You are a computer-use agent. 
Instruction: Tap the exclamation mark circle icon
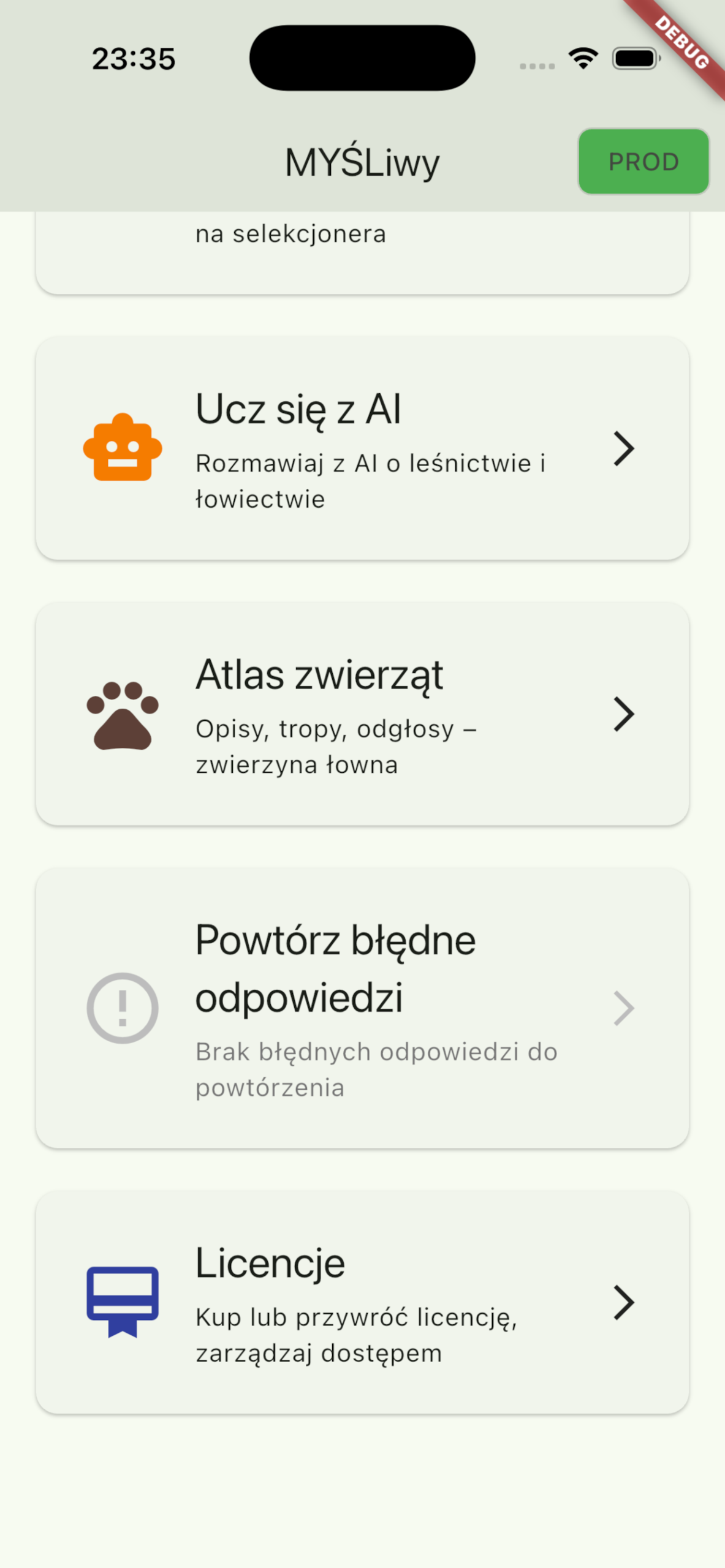123,1008
